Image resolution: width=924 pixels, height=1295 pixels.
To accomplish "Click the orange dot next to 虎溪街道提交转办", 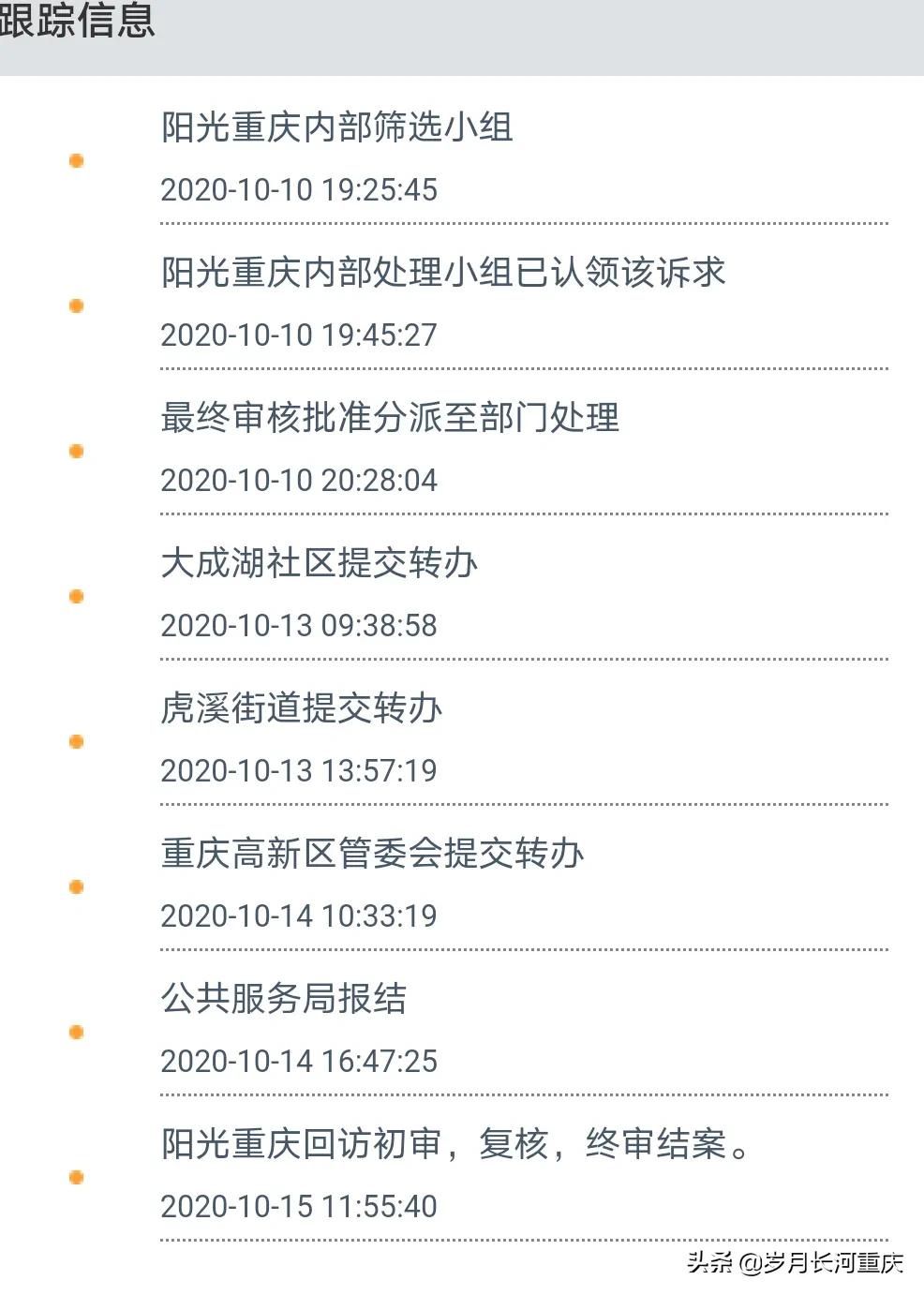I will [x=78, y=741].
